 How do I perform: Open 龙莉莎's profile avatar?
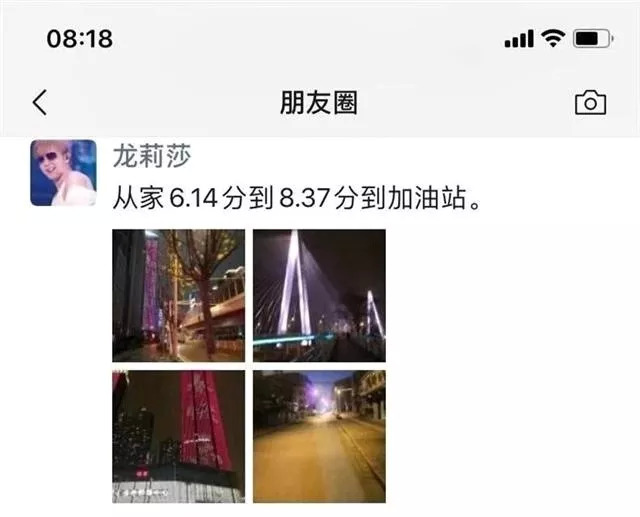[63, 173]
